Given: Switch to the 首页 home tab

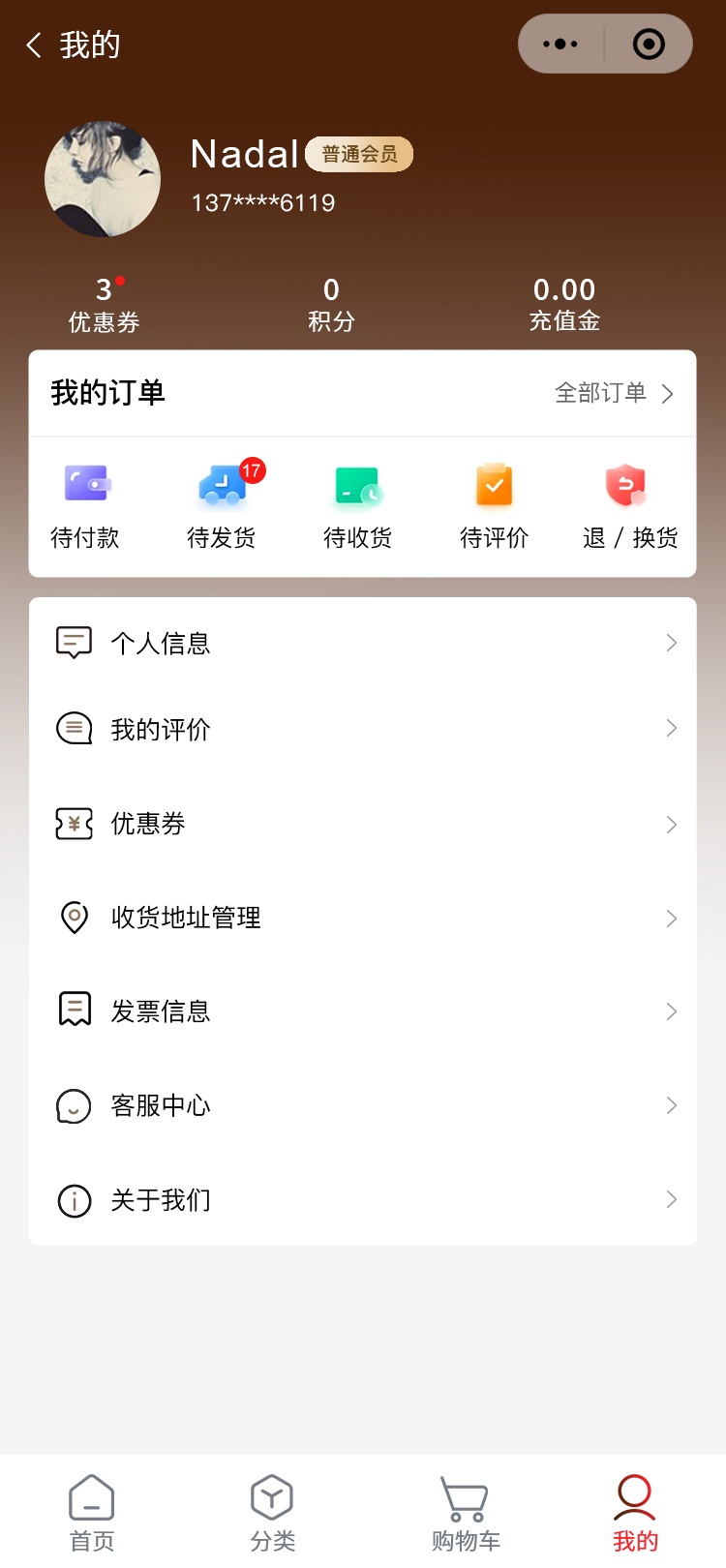Looking at the screenshot, I should (92, 1513).
